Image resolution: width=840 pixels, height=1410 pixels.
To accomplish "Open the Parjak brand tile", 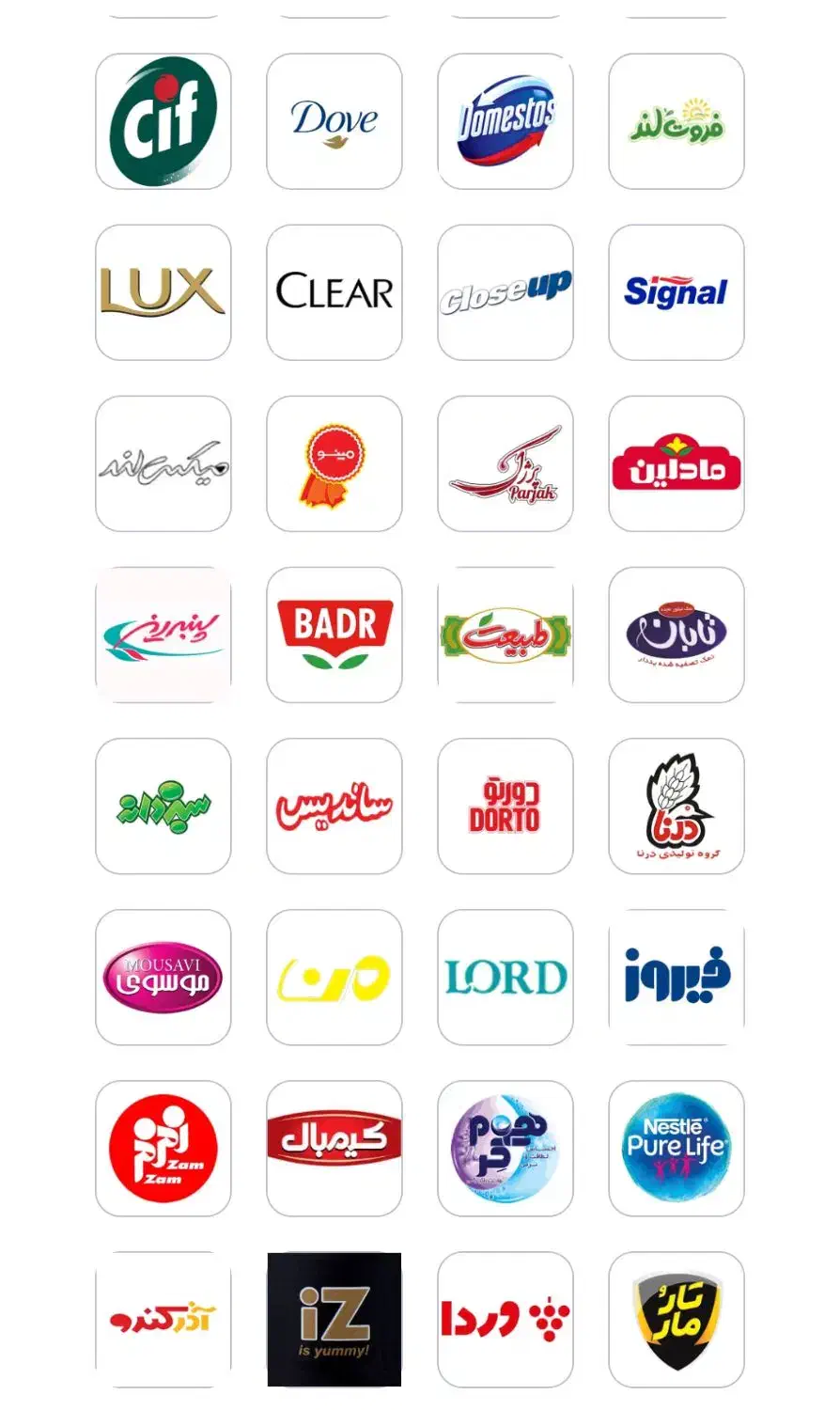I will (506, 463).
